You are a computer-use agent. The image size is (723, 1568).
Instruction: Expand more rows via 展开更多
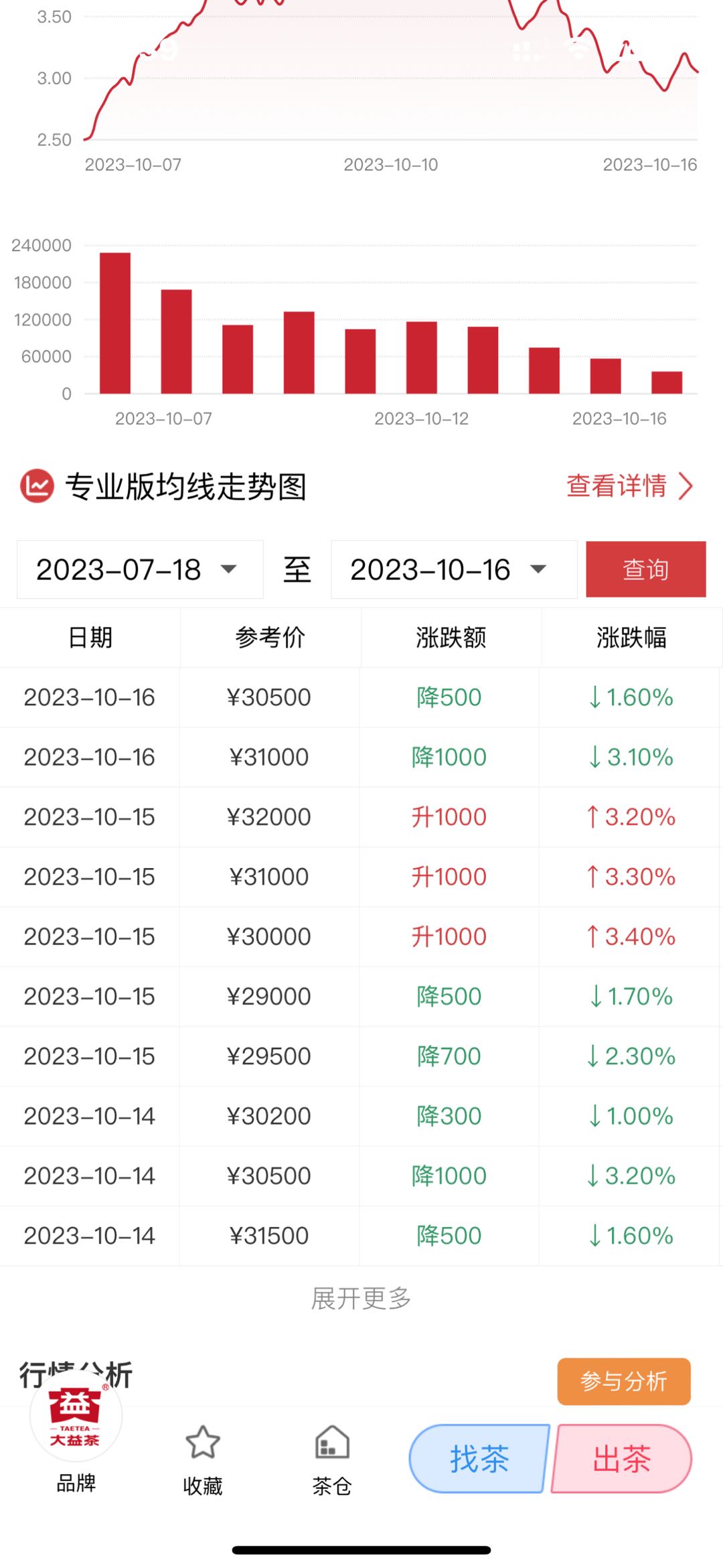[361, 1298]
